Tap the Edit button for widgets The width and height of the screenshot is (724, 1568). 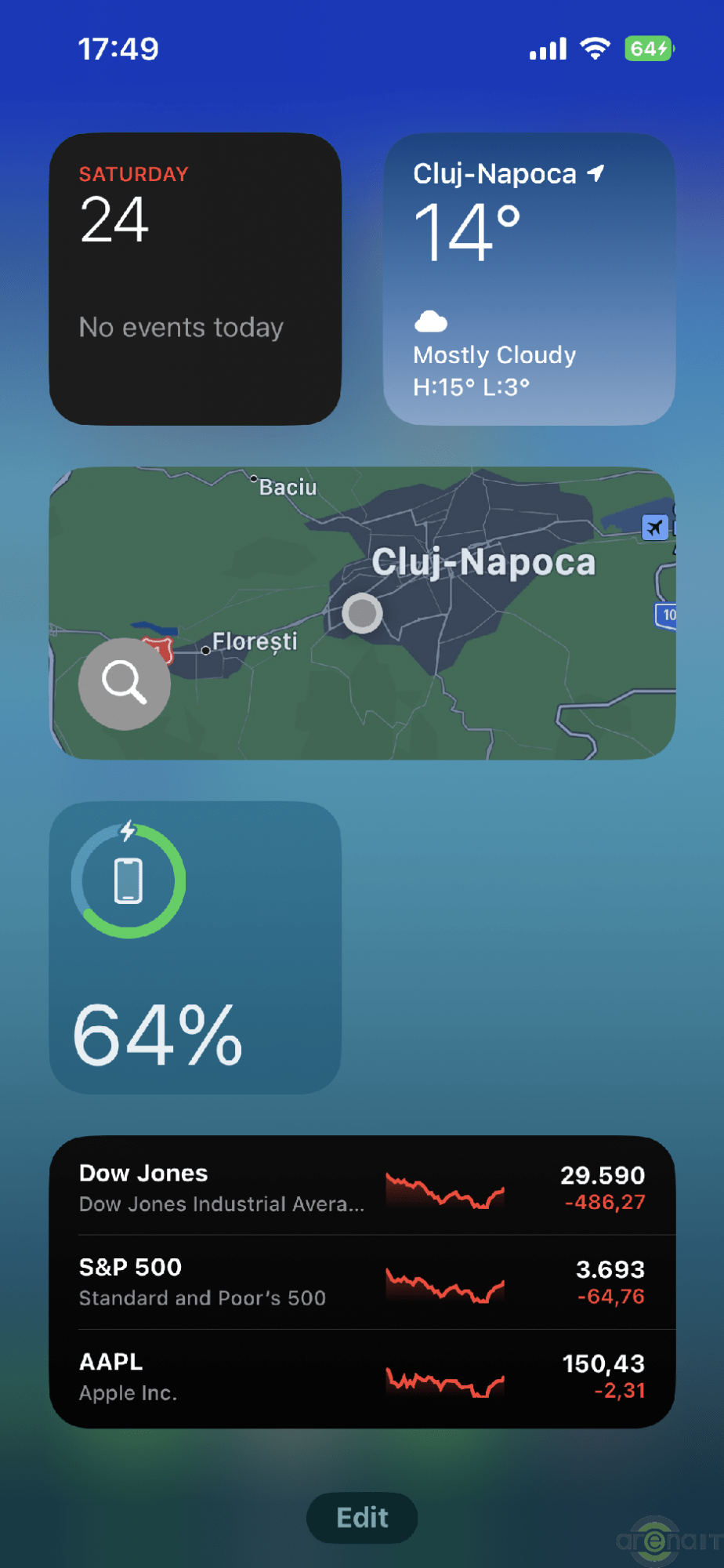click(362, 1518)
